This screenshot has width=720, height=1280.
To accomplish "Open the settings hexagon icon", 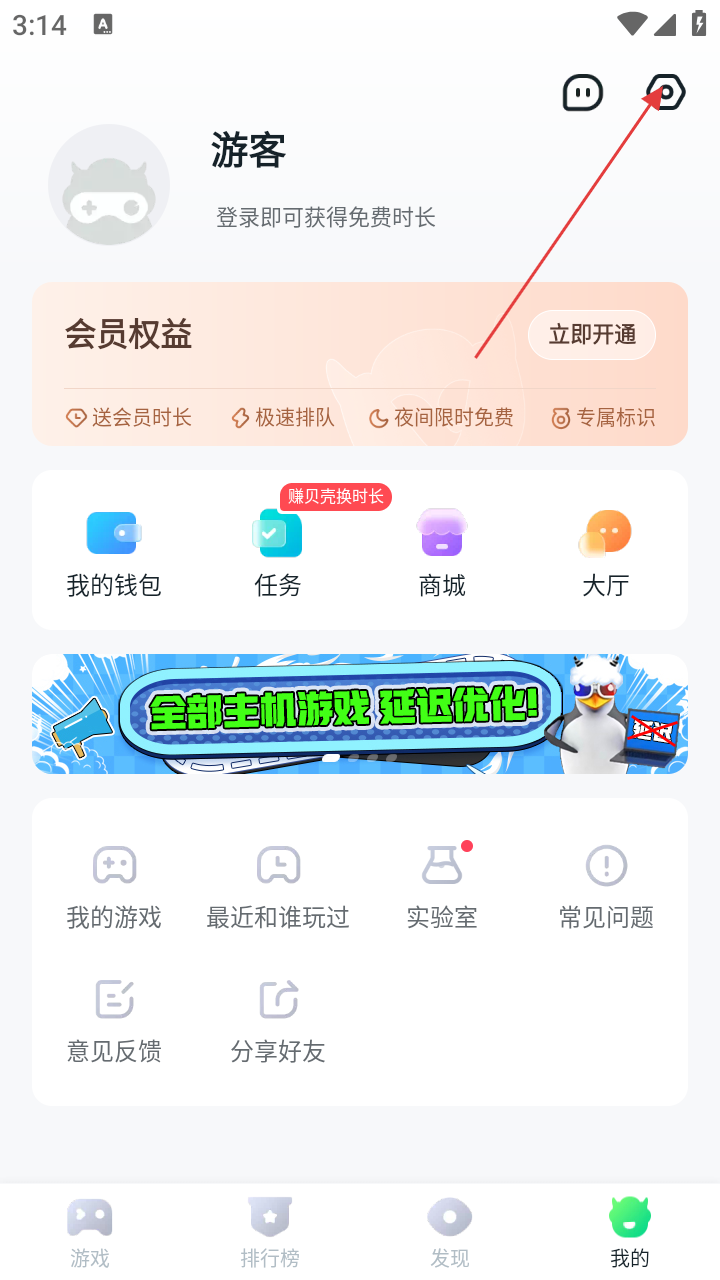I will tap(665, 93).
